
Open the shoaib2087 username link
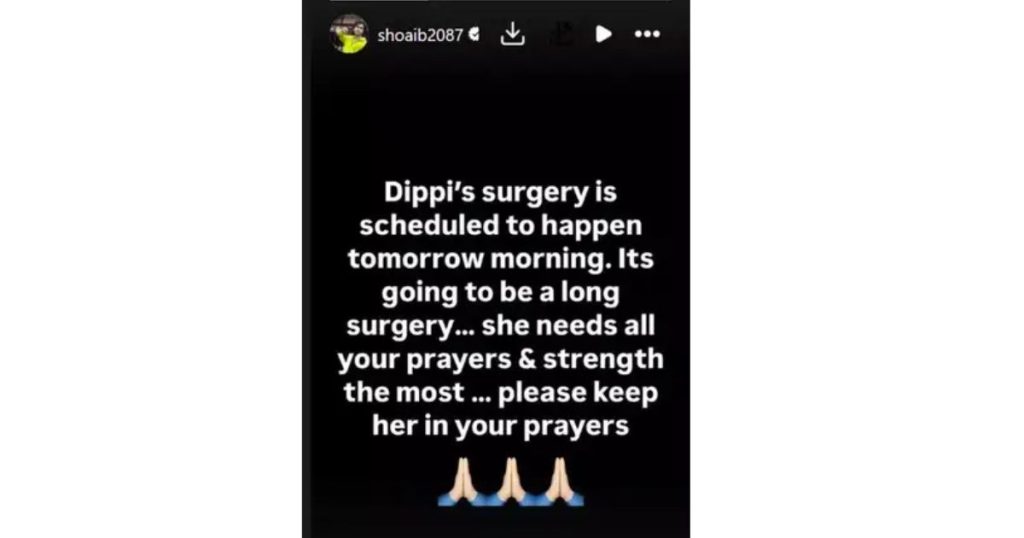421,35
